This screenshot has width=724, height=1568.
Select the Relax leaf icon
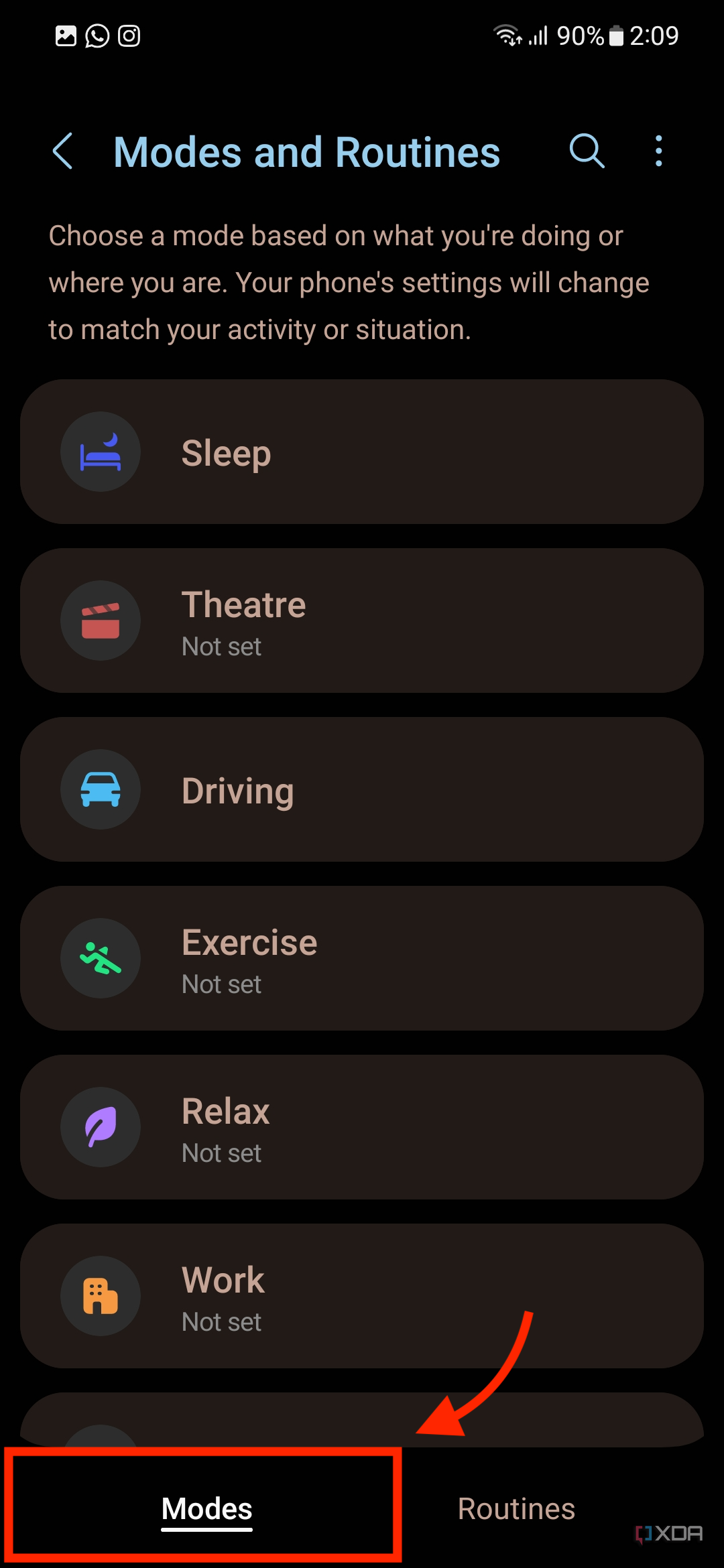tap(100, 1127)
